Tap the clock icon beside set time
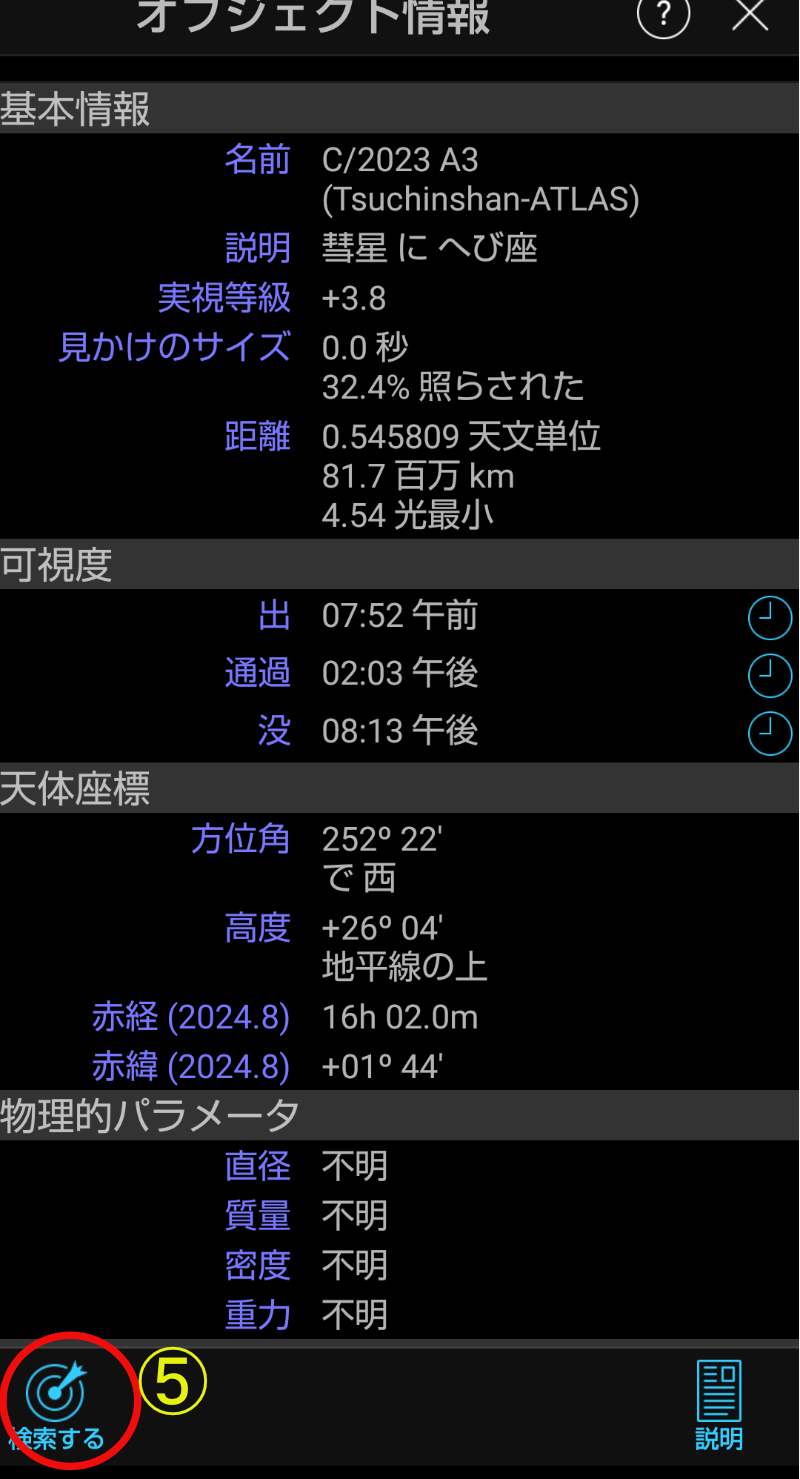Image resolution: width=800 pixels, height=1479 pixels. (x=770, y=734)
